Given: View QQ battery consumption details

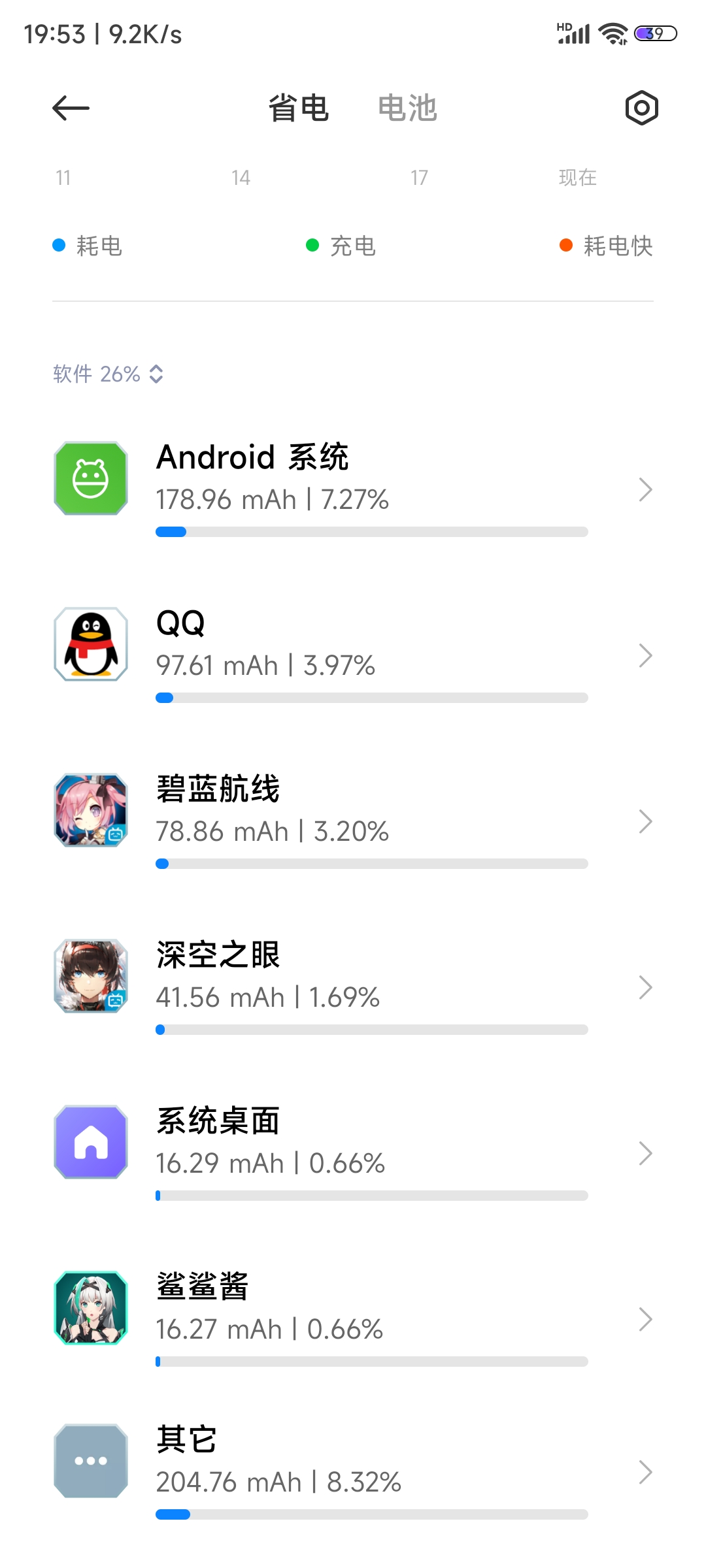Looking at the screenshot, I should [x=353, y=655].
